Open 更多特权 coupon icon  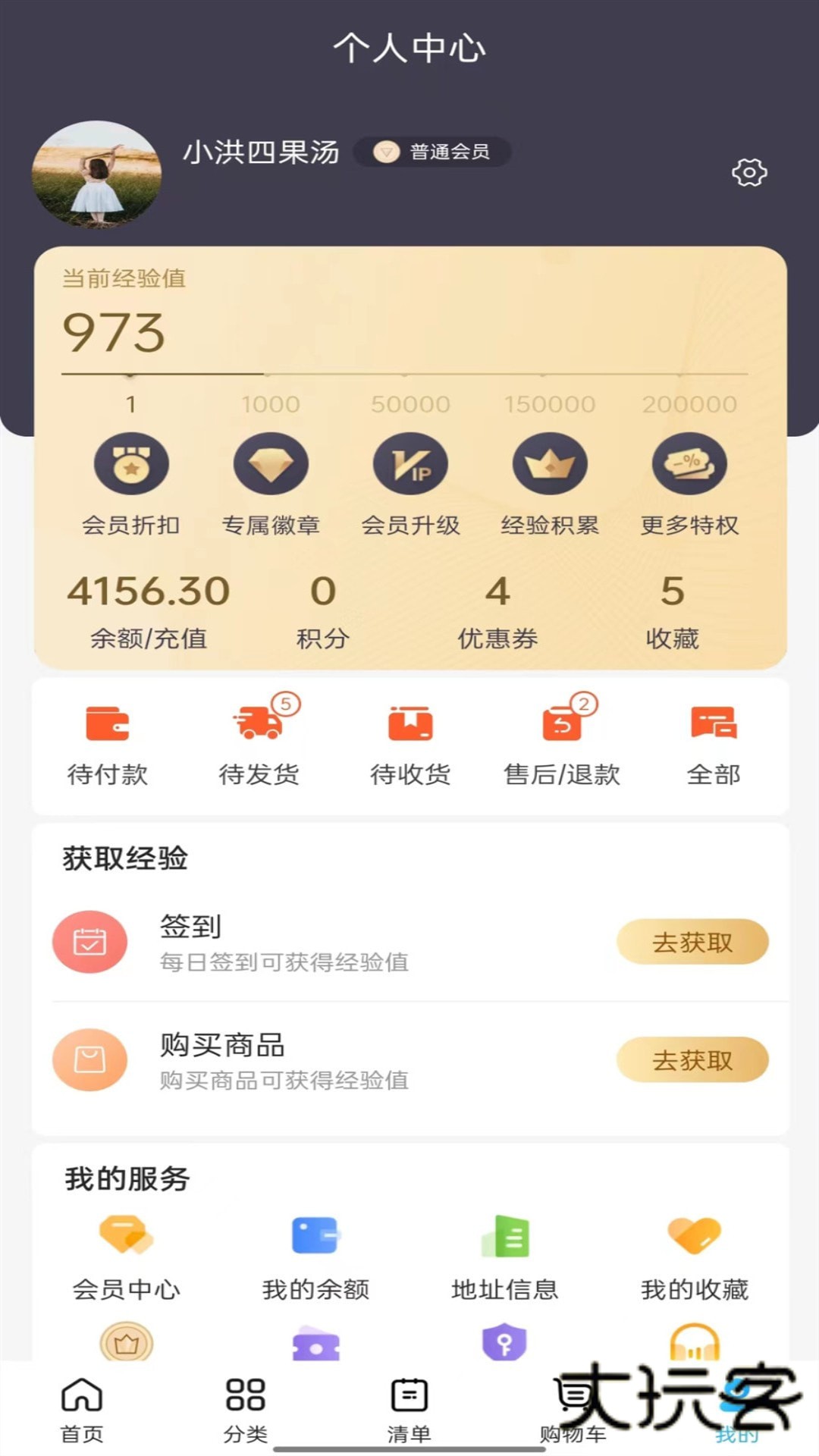[689, 464]
